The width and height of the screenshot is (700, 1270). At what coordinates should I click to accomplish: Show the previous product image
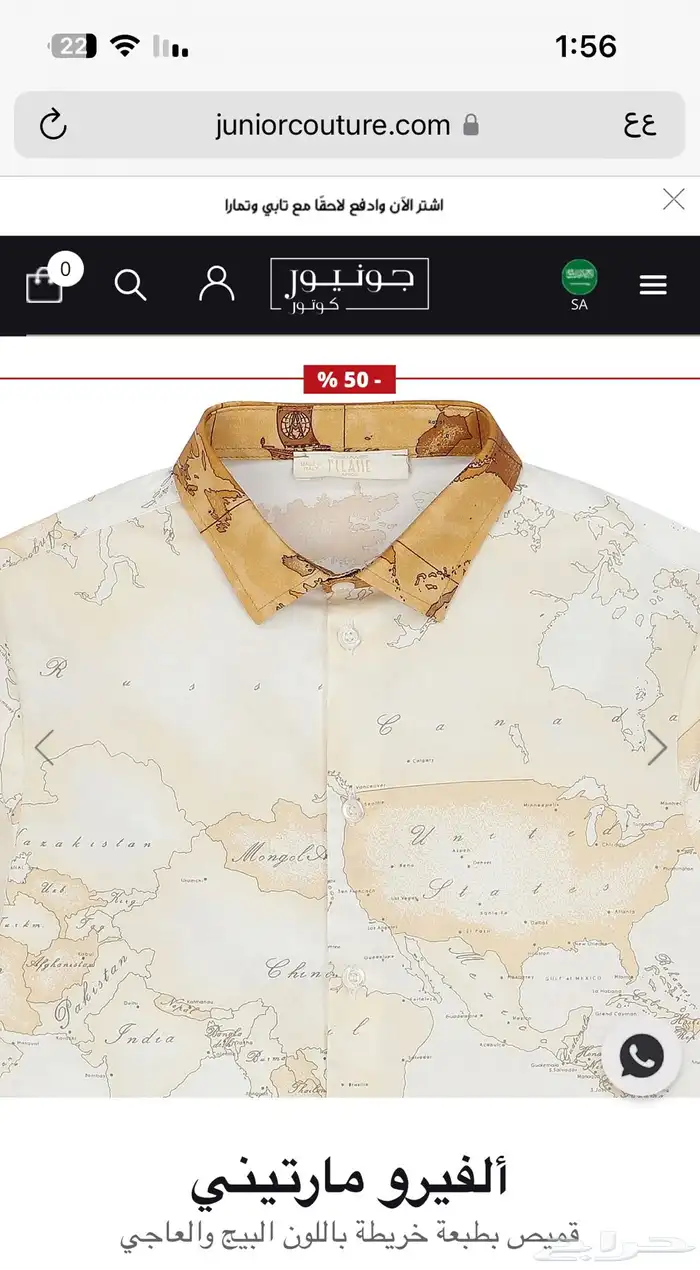point(44,747)
